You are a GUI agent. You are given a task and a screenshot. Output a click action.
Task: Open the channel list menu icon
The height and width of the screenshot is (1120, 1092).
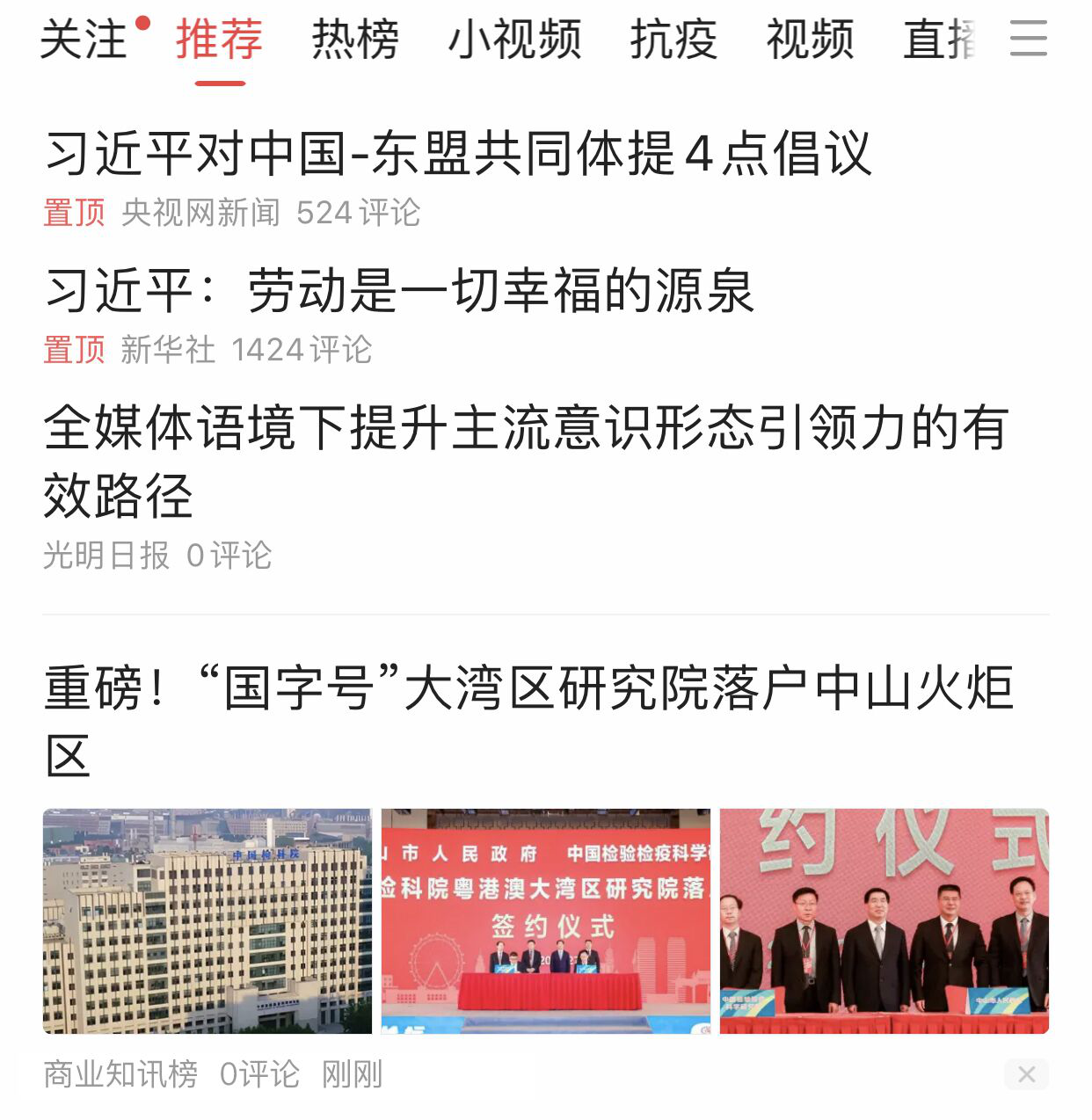click(1028, 39)
